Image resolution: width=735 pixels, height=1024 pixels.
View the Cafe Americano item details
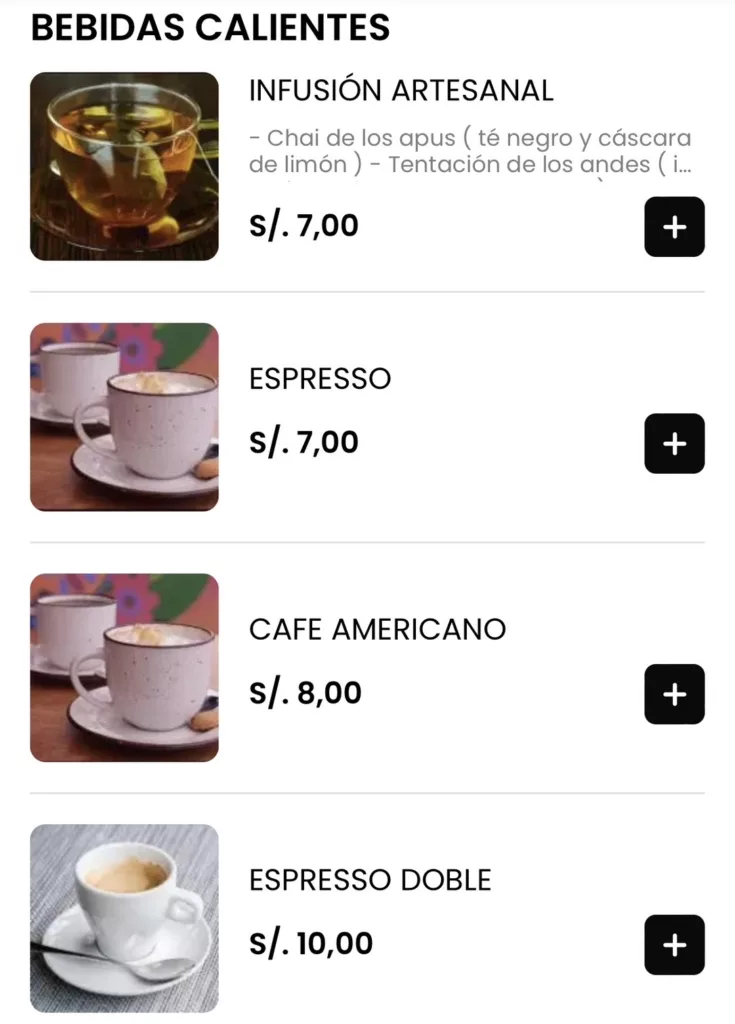(377, 629)
